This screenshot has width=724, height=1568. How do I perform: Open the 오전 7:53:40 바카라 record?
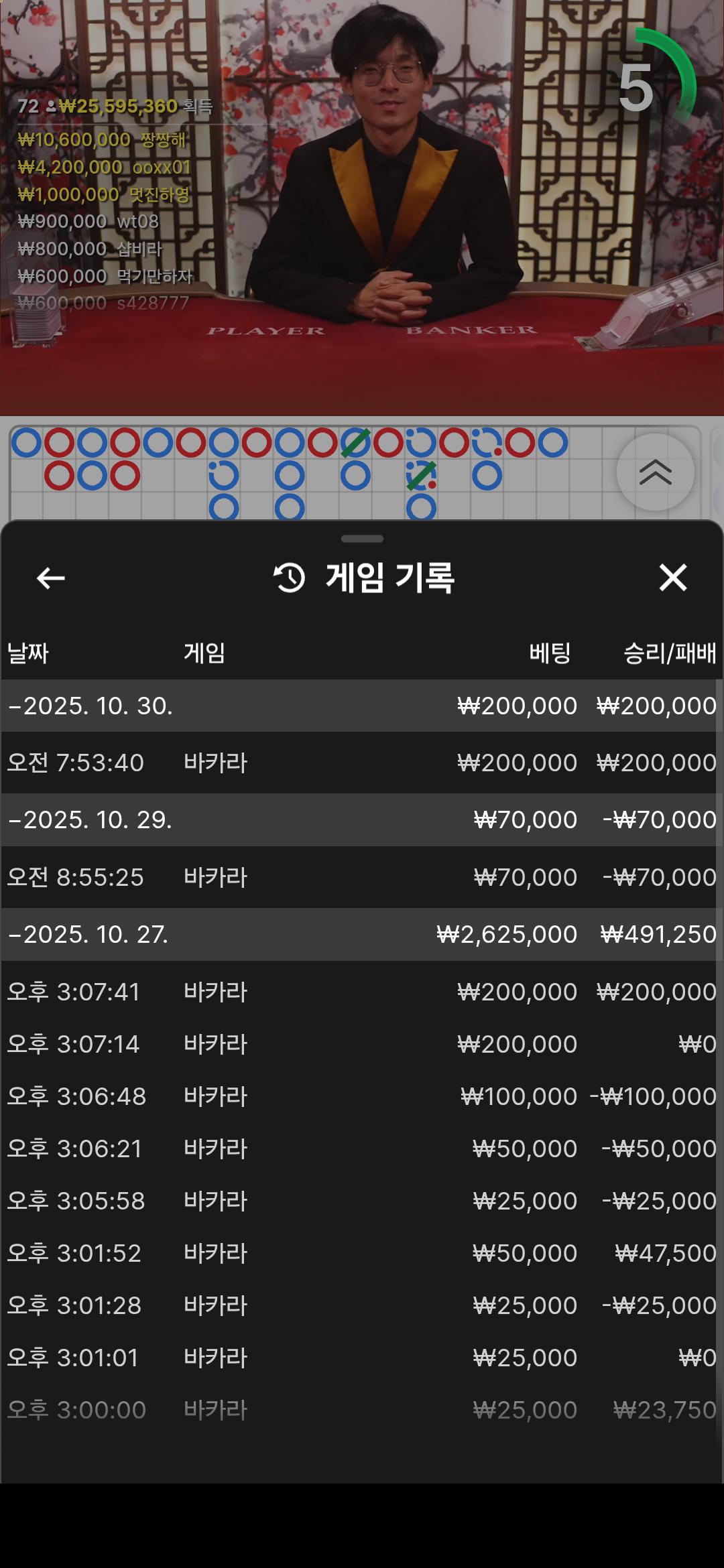point(362,763)
